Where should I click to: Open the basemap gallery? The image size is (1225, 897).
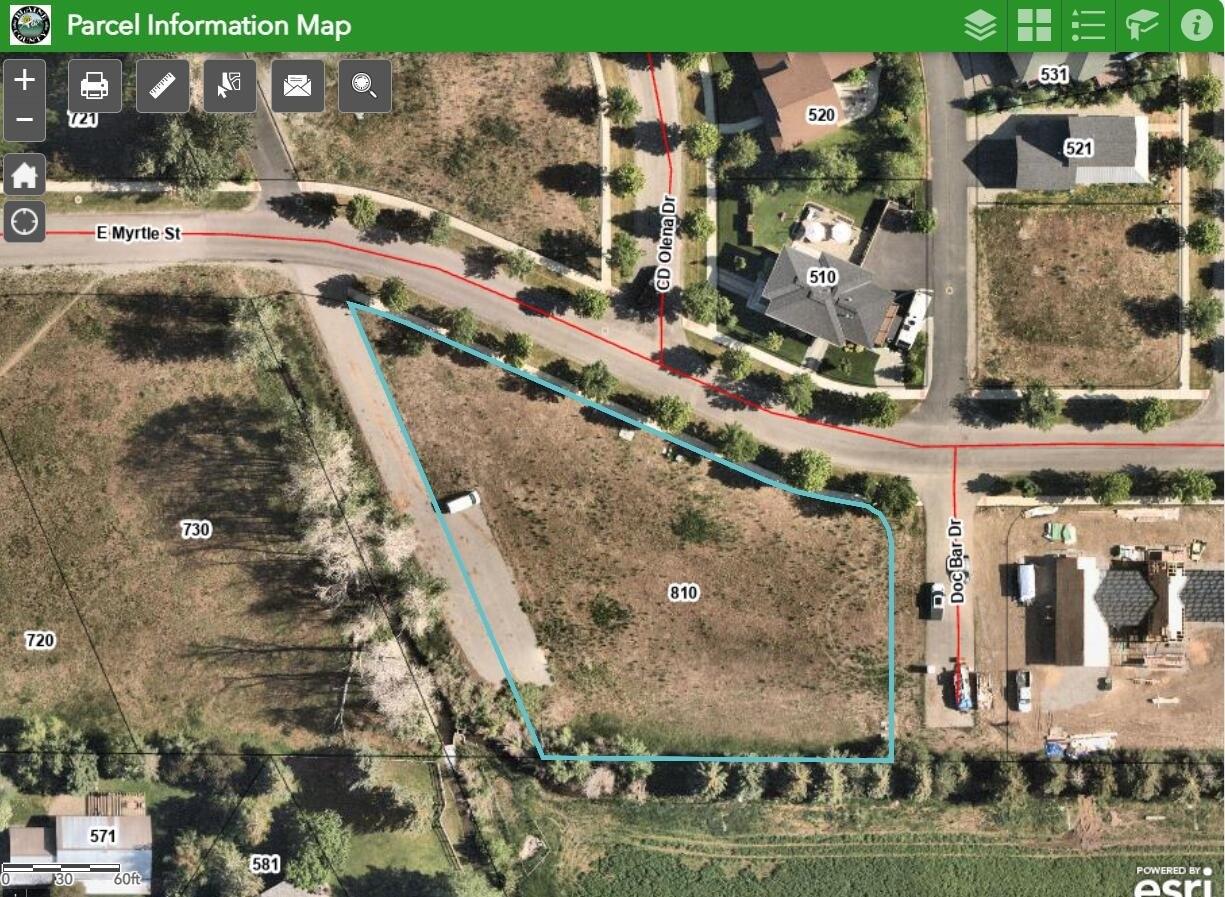pos(1035,26)
